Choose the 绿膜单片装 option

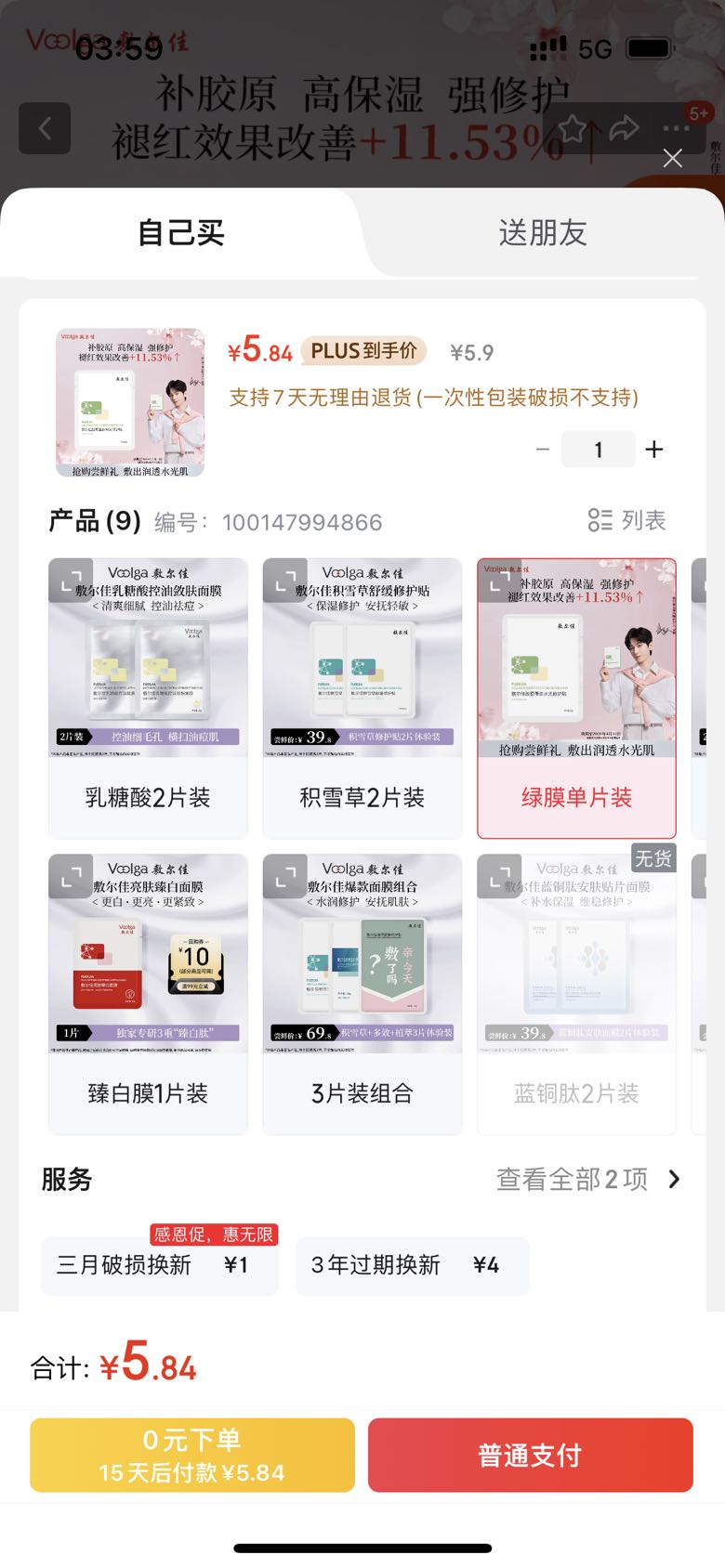(576, 796)
